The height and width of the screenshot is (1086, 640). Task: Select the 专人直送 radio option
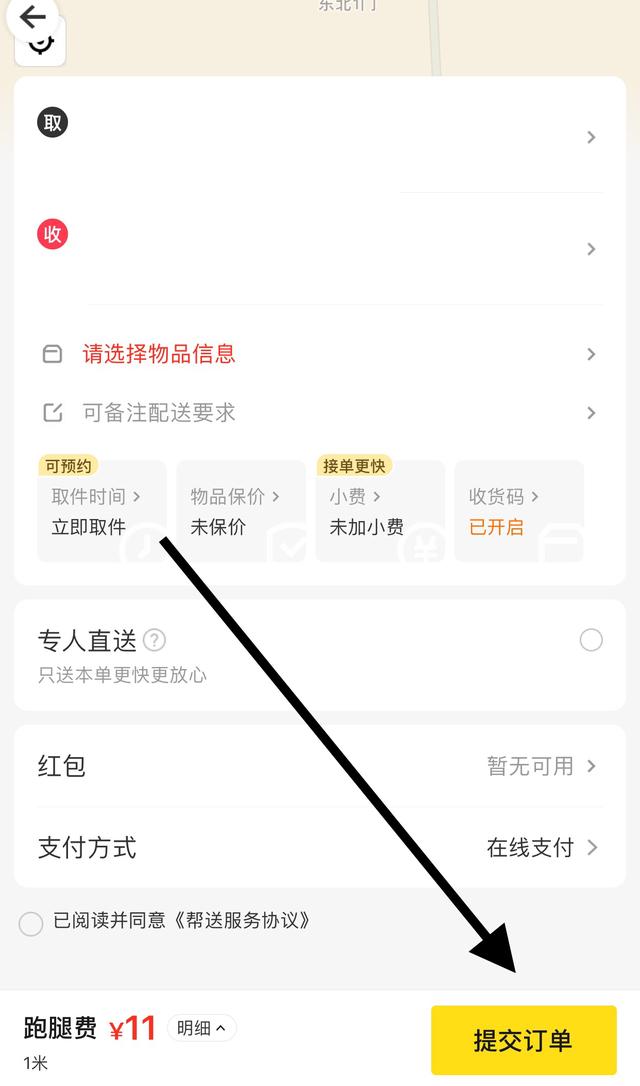point(591,640)
